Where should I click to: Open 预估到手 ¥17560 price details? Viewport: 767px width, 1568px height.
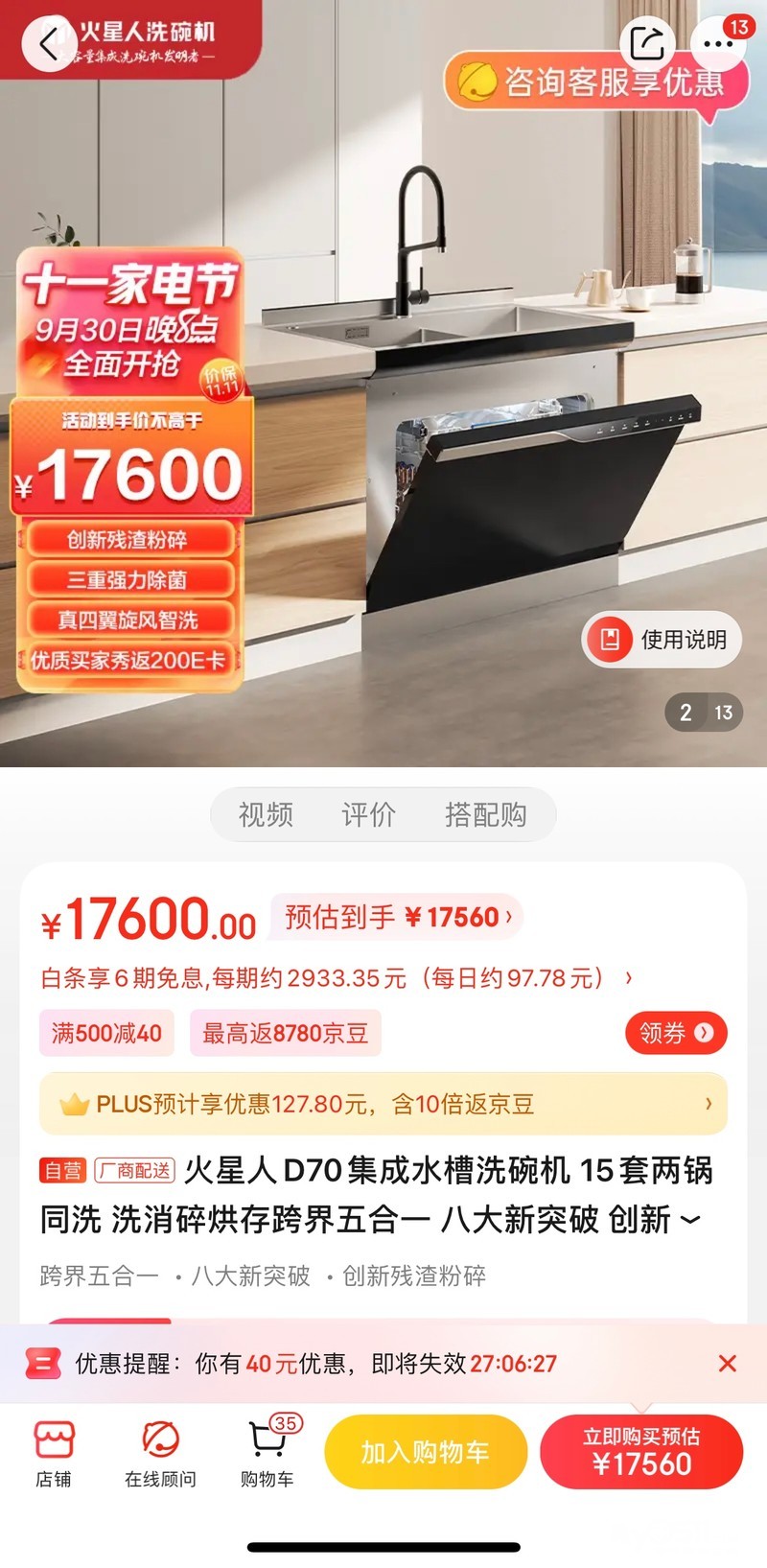397,917
